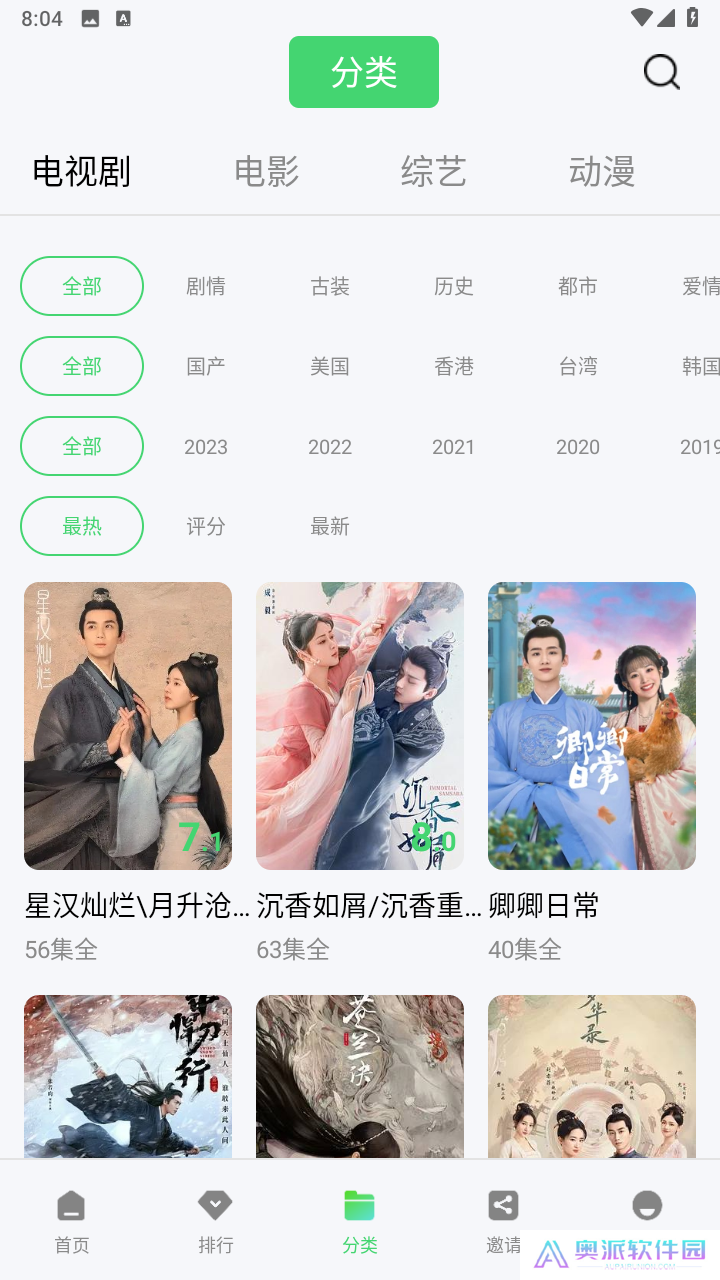Filter shows by 2022 release year
Screen dimensions: 720x1280
tap(330, 447)
